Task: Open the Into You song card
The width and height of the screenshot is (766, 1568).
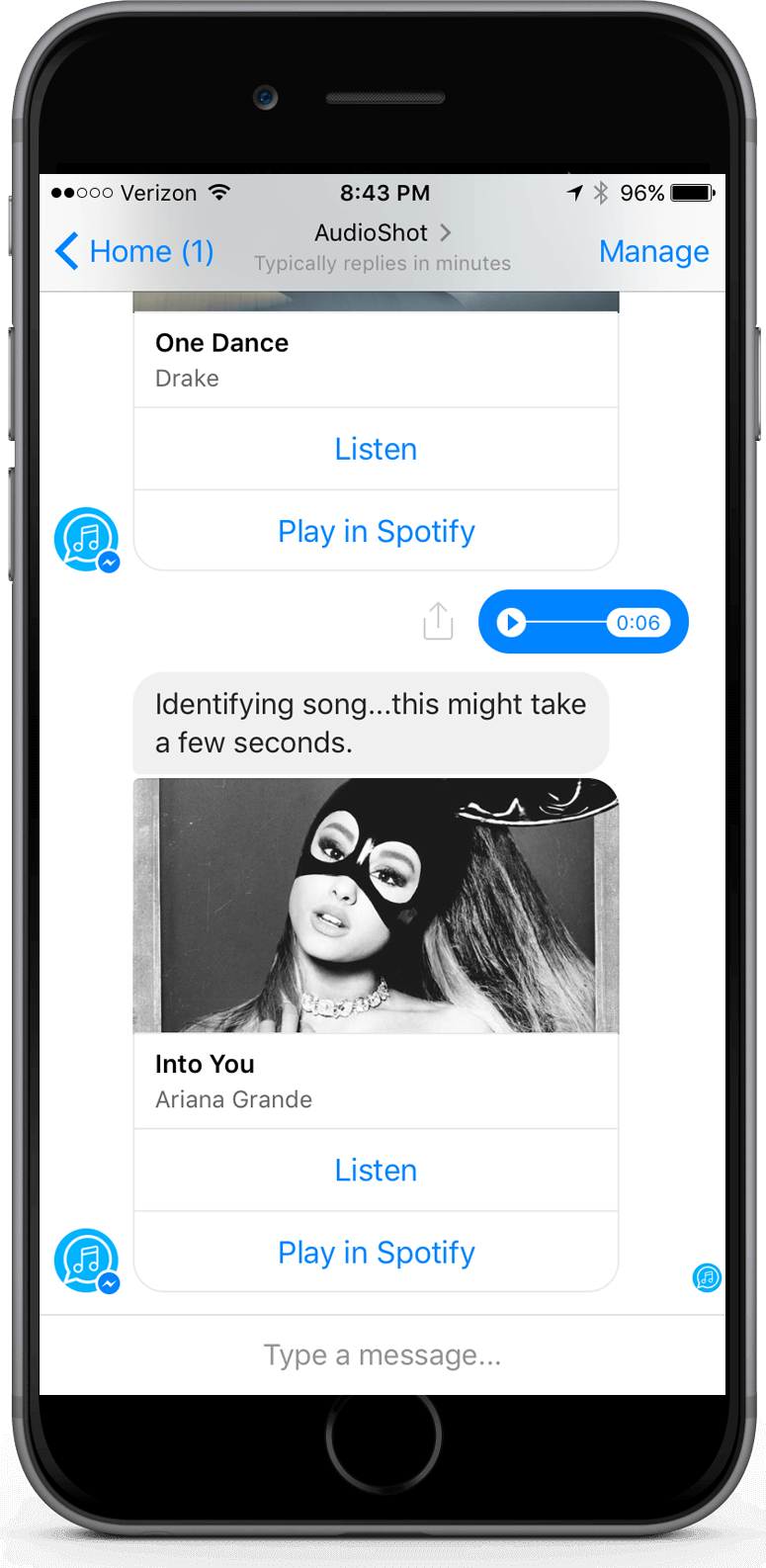Action: point(376,905)
